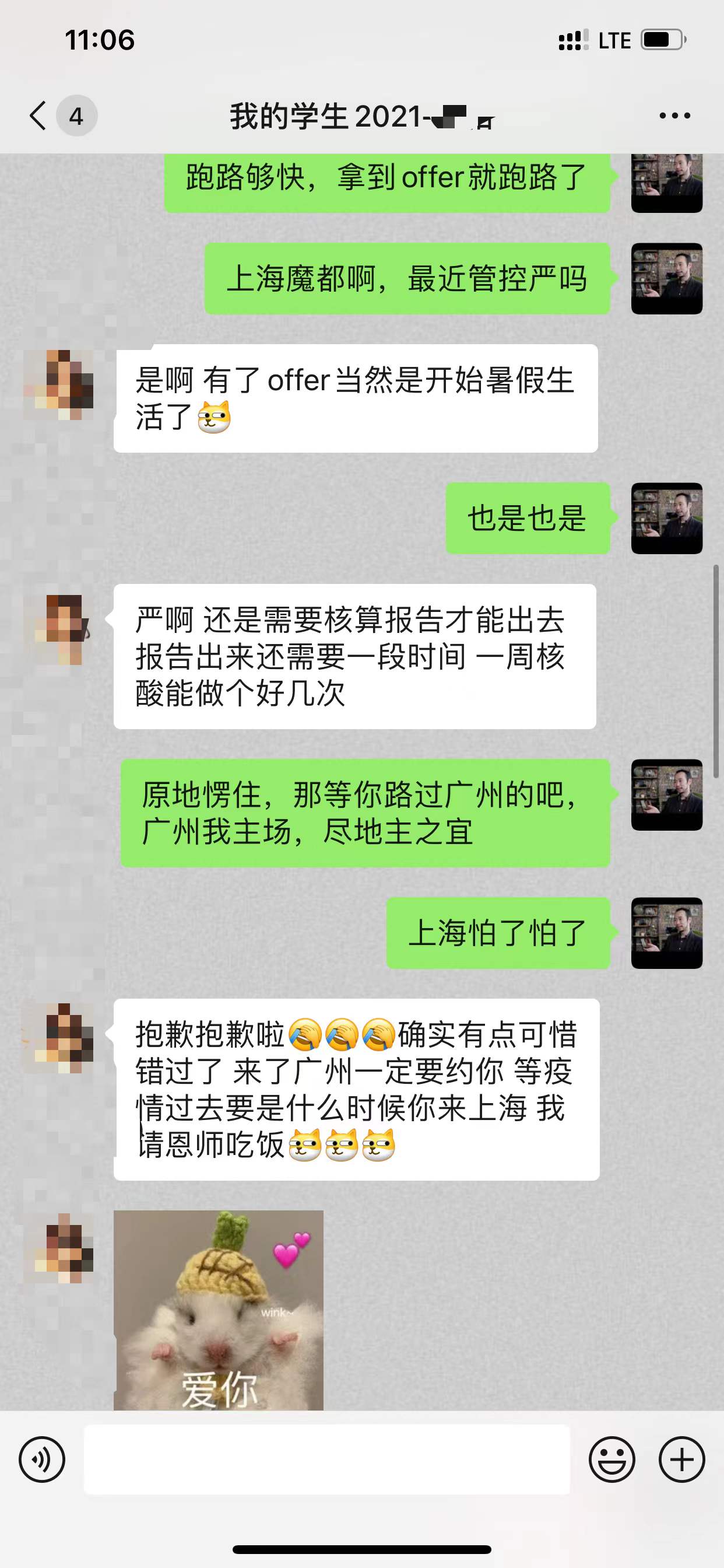Tap avatar beside 也是也是 message
Image resolution: width=724 pixels, height=1568 pixels.
(667, 518)
